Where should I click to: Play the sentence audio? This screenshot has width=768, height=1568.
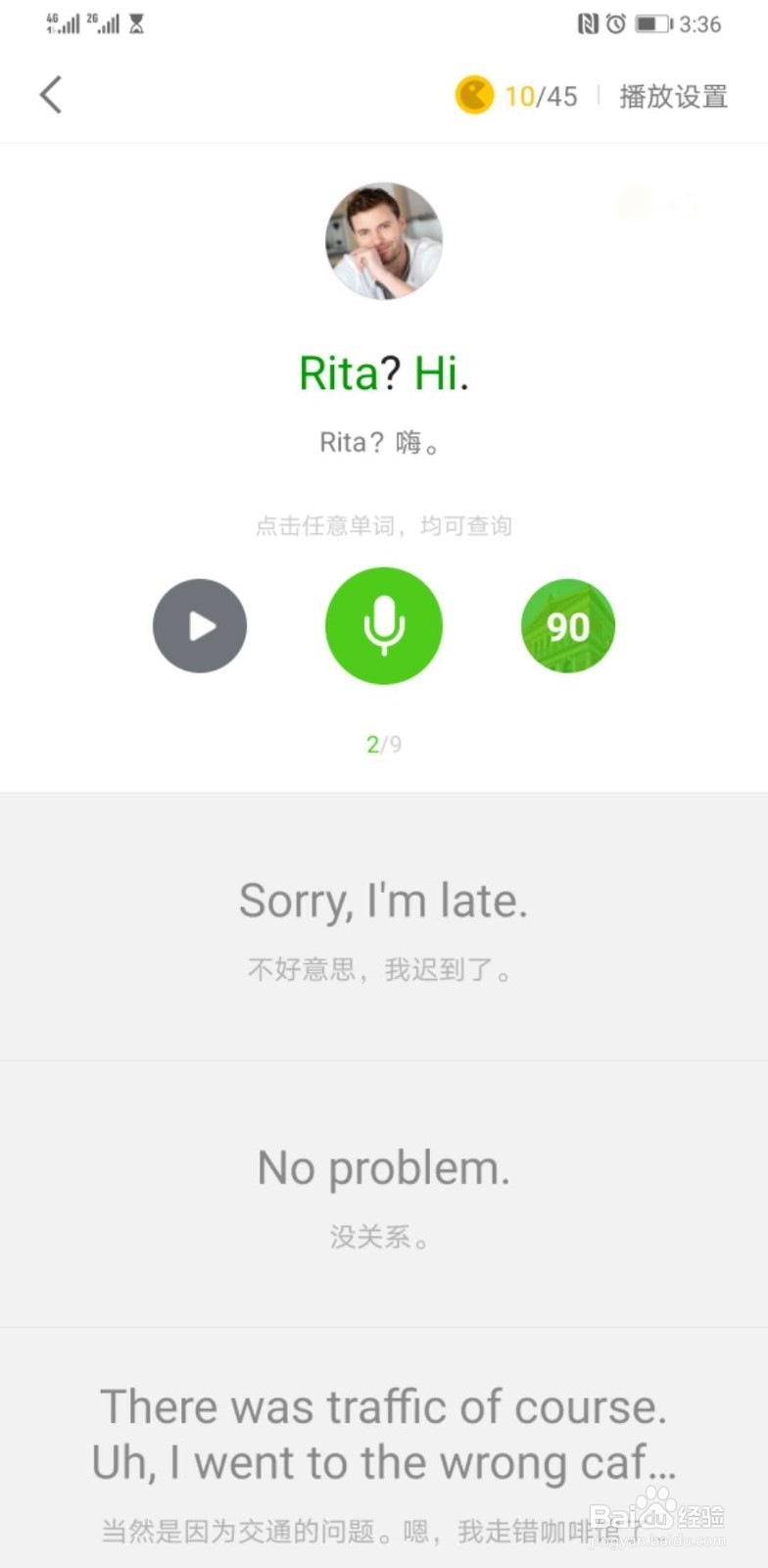coord(200,626)
